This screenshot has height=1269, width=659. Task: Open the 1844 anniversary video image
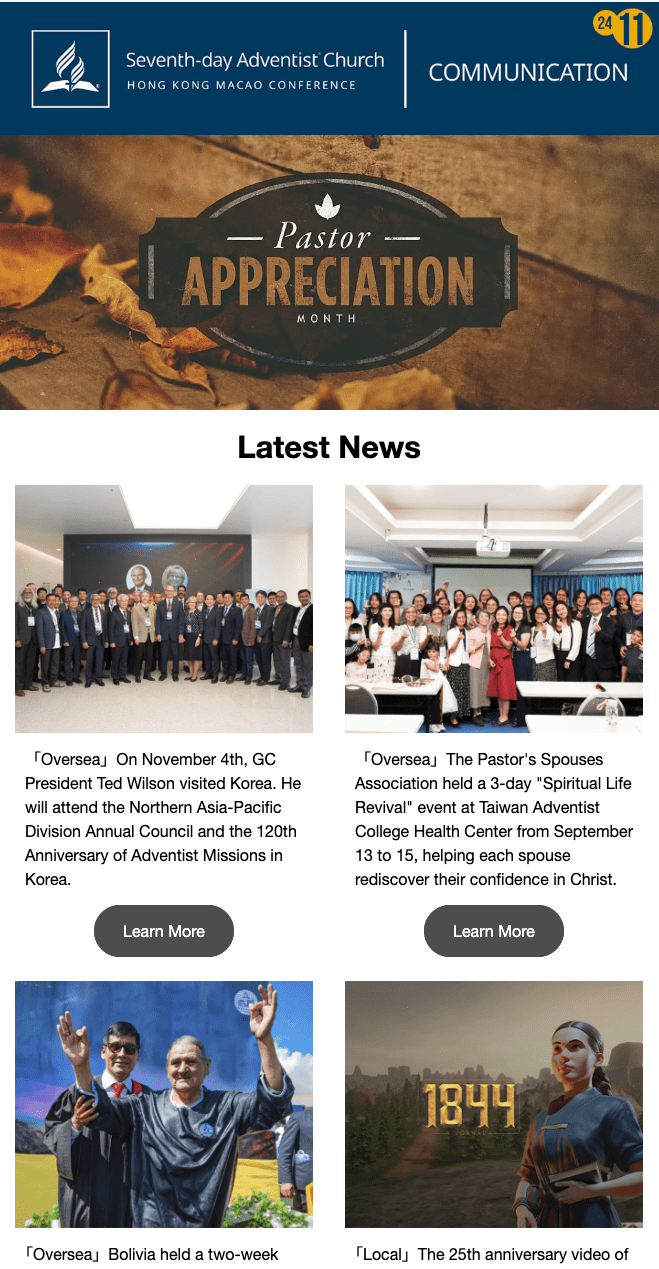(493, 1104)
